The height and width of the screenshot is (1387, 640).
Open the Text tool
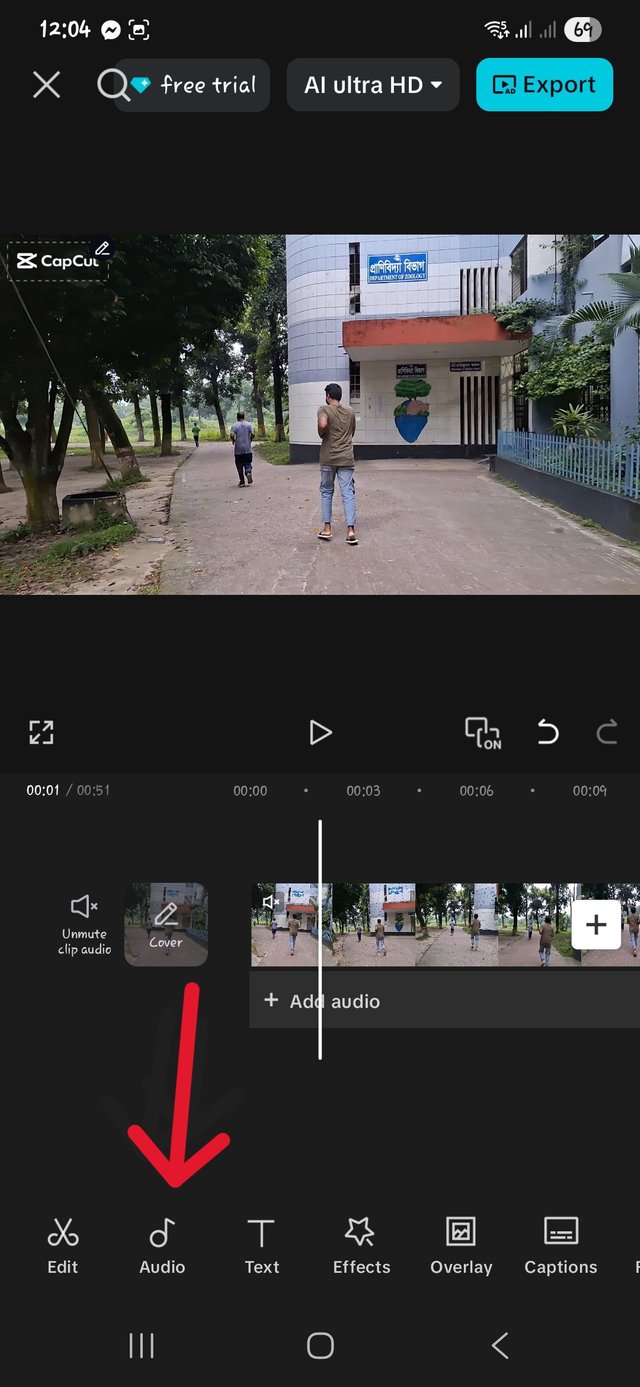(261, 1246)
